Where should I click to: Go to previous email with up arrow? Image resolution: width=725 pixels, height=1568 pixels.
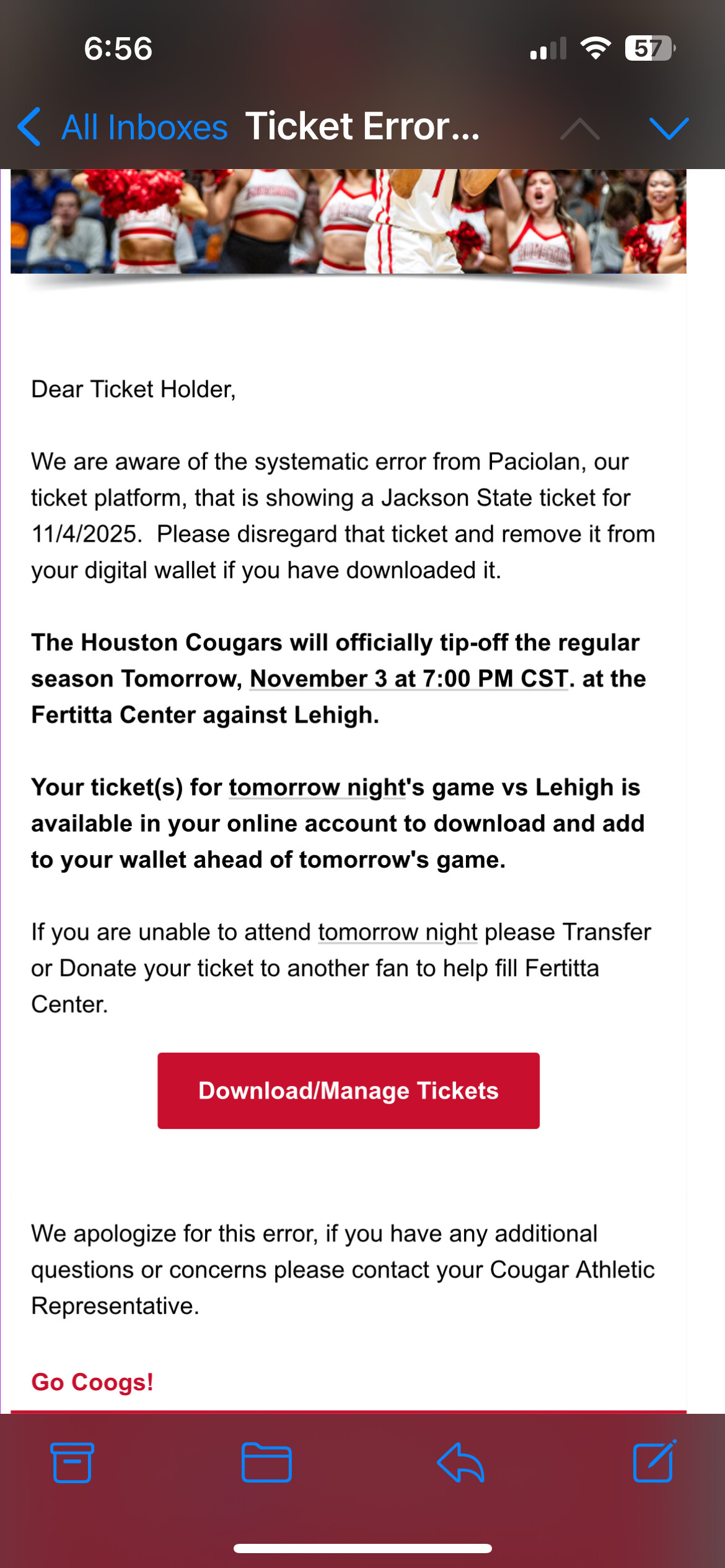579,128
